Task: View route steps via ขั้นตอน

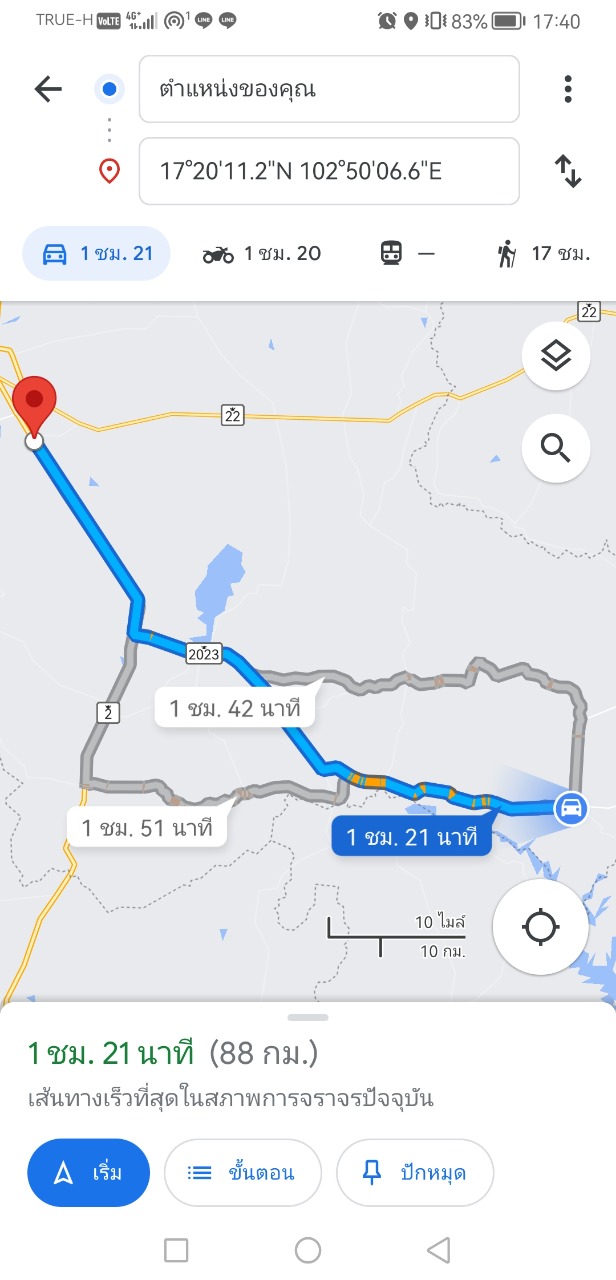Action: (x=242, y=1173)
